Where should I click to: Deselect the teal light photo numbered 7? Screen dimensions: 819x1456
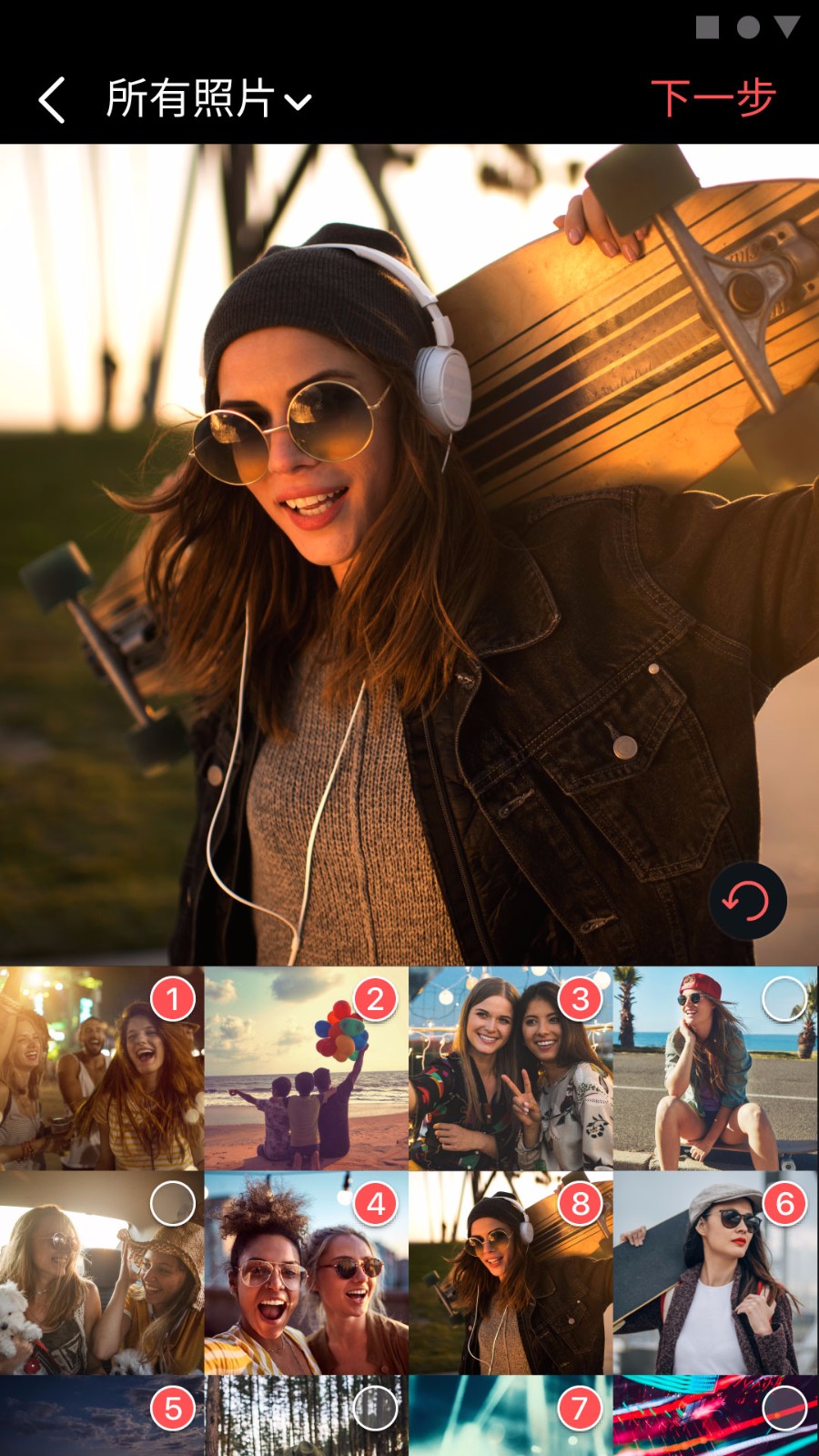(x=581, y=1409)
